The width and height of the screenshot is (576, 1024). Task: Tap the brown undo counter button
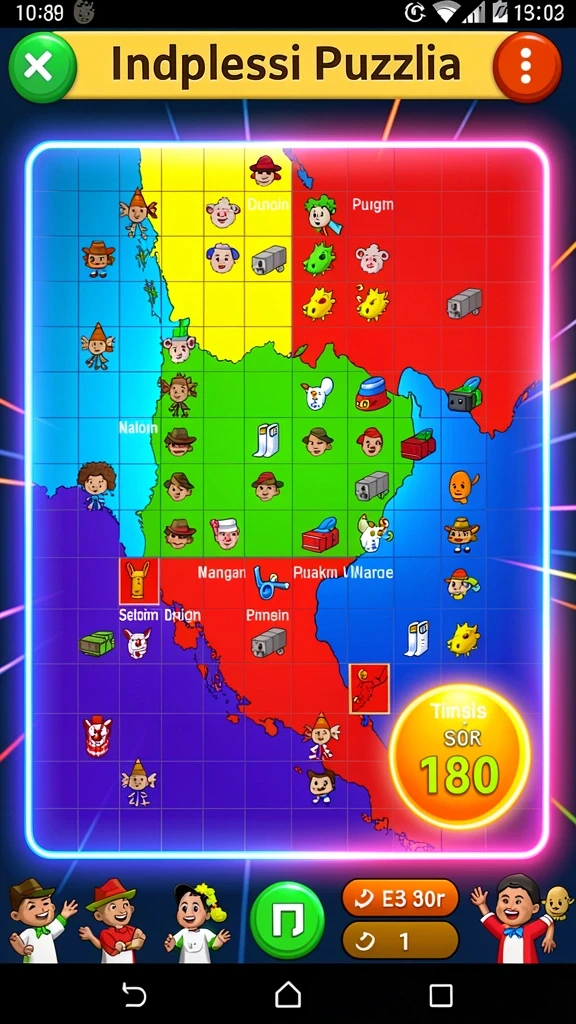(400, 940)
